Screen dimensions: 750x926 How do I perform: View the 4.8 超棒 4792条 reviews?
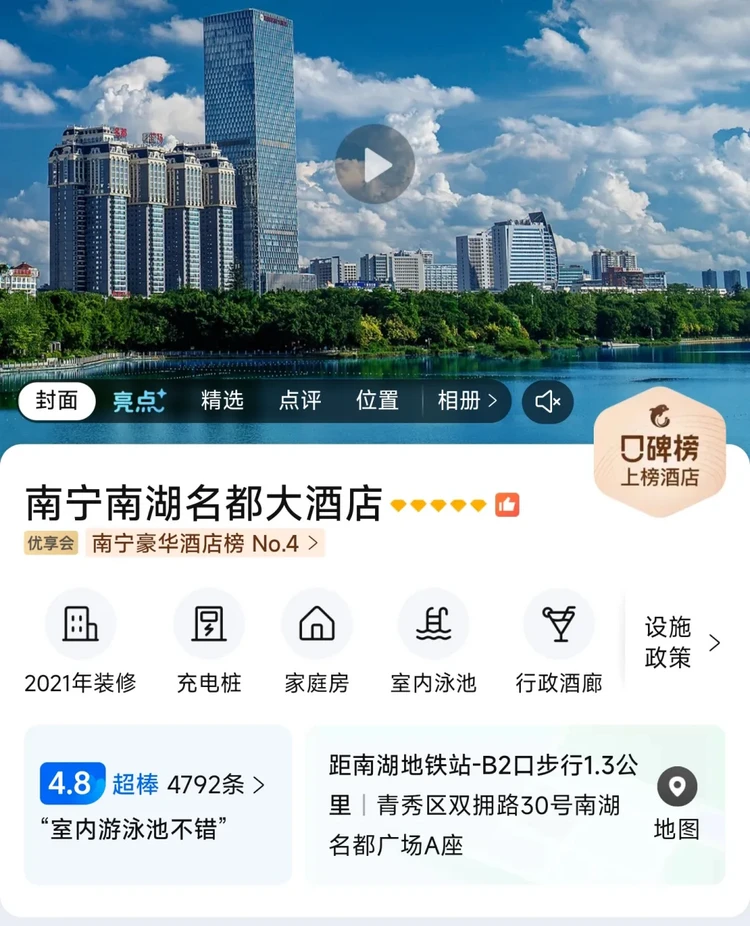[153, 784]
